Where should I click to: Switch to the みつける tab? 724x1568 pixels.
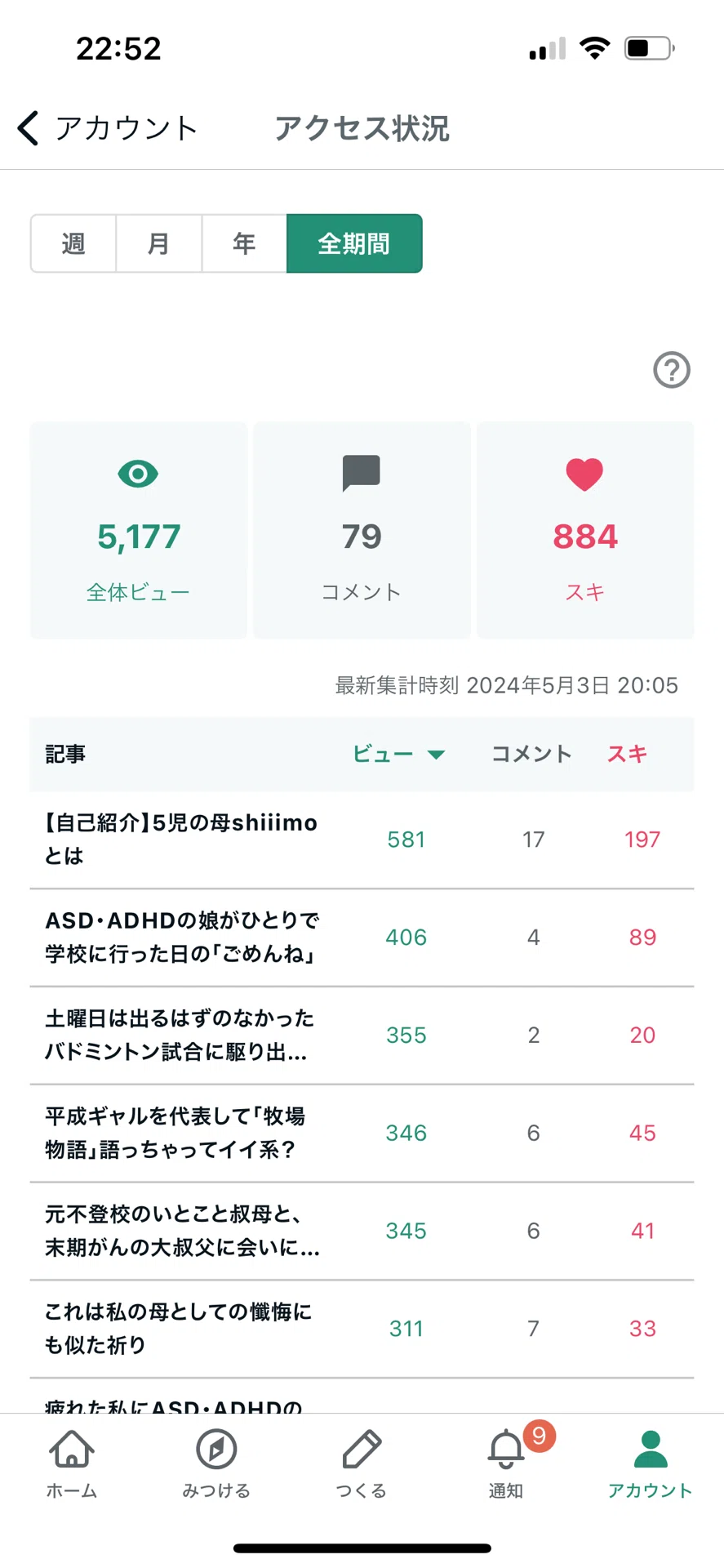coord(216,1464)
